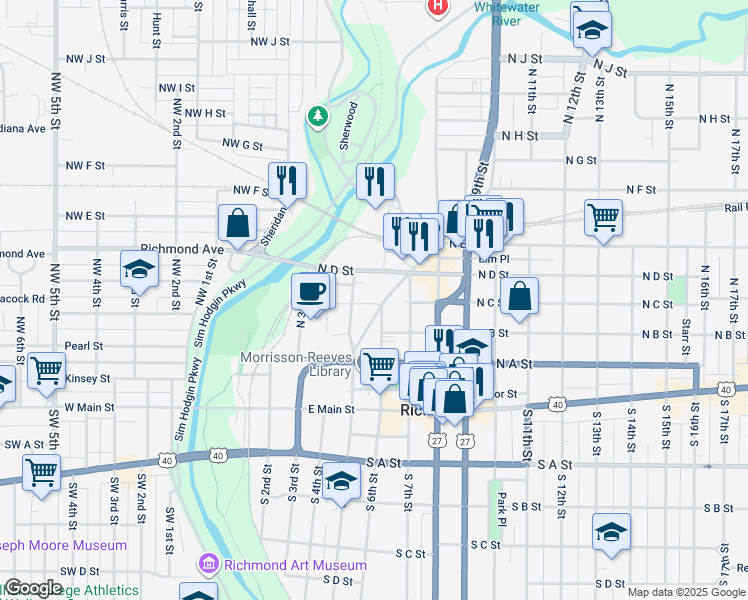Open the school marker below S B St
The width and height of the screenshot is (748, 600).
[x=611, y=532]
